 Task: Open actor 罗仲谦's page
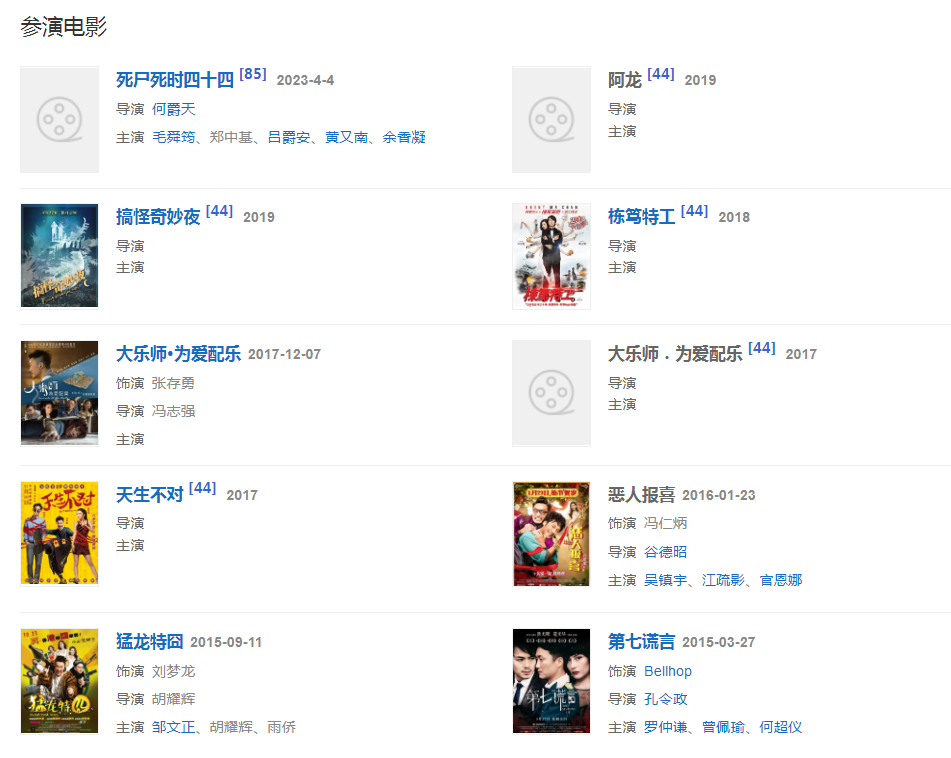(x=665, y=727)
